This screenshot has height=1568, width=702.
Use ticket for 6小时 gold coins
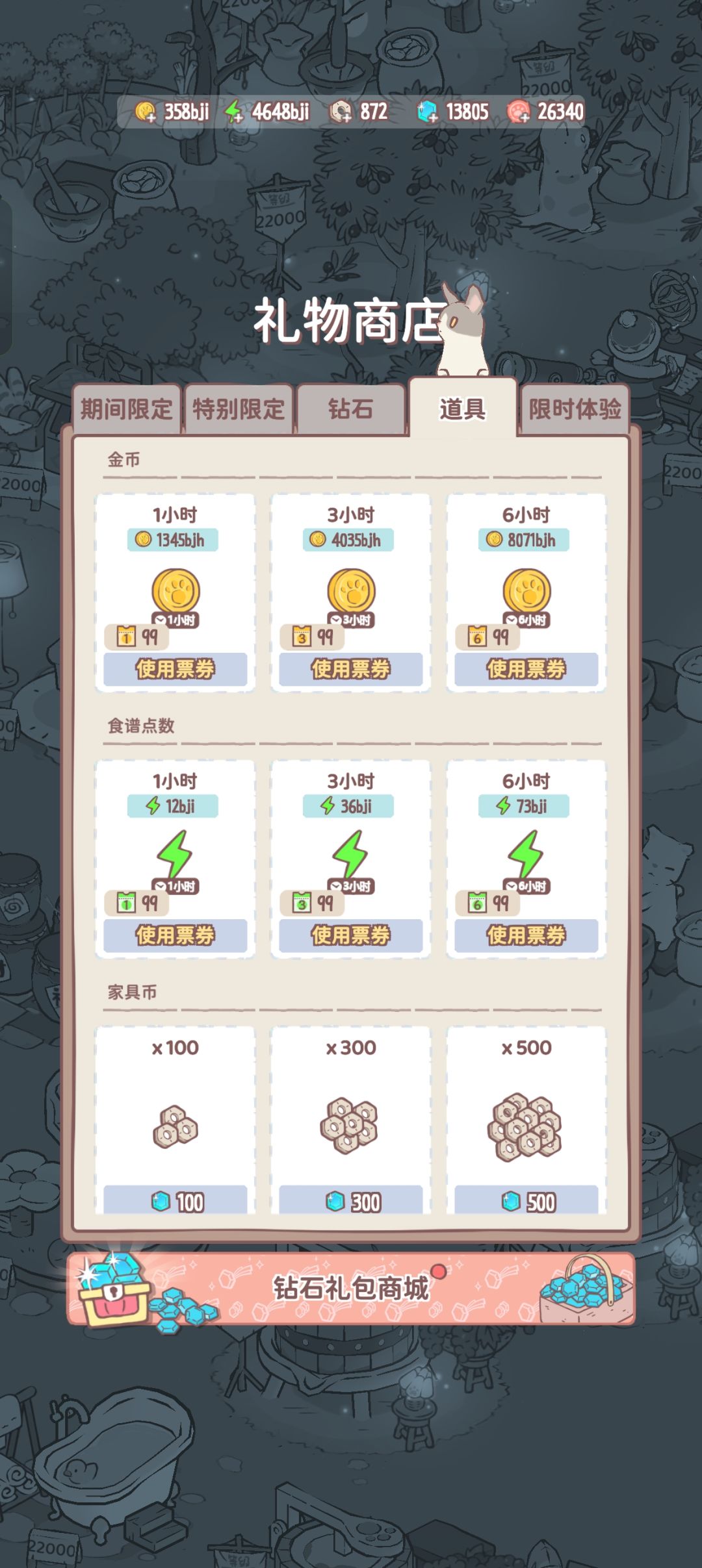(526, 669)
